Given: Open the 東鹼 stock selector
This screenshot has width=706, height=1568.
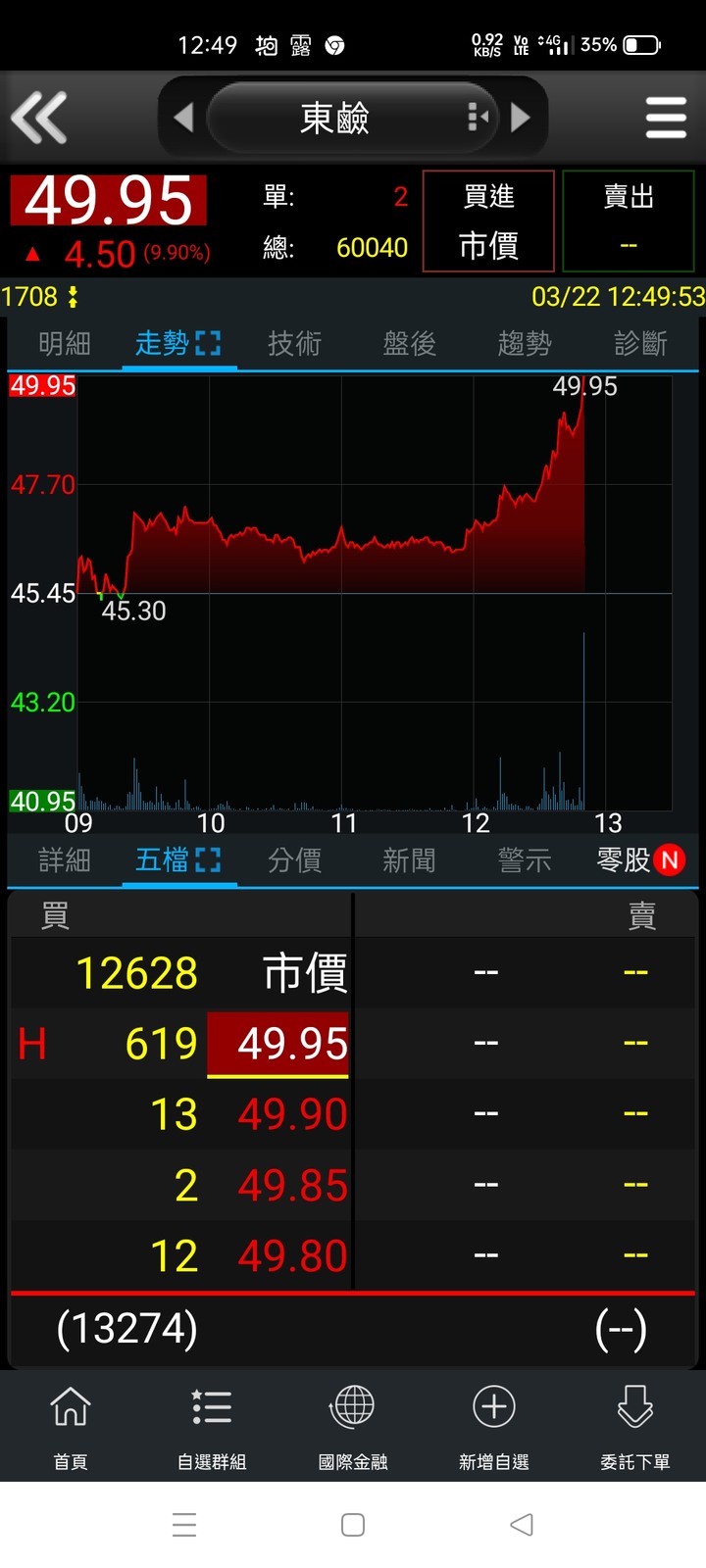Looking at the screenshot, I should click(x=335, y=118).
